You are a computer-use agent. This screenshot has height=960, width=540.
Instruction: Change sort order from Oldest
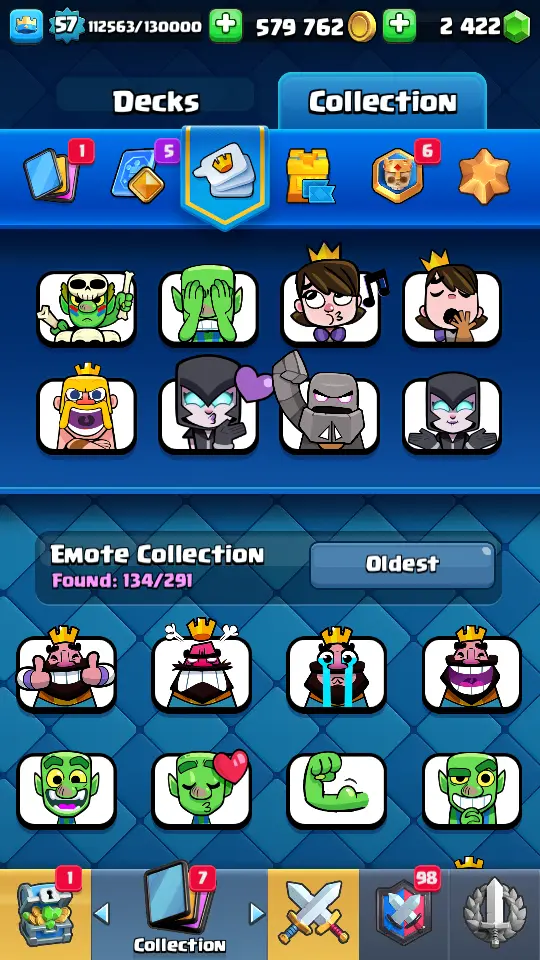tap(402, 564)
